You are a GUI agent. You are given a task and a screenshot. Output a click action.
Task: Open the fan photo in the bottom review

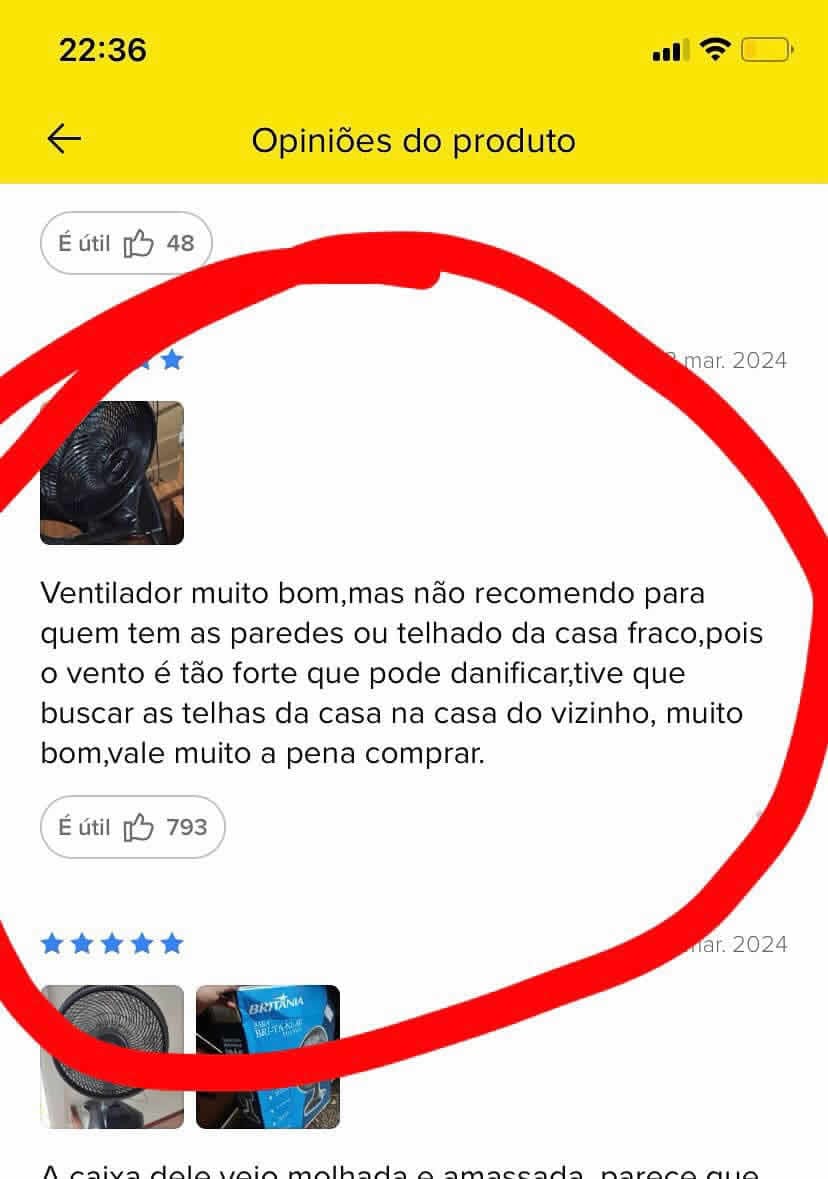pos(111,1056)
